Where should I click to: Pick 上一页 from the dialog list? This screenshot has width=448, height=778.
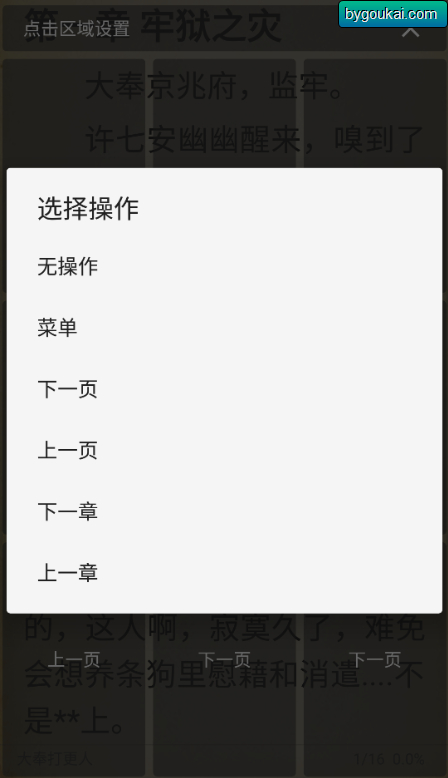[x=224, y=450]
